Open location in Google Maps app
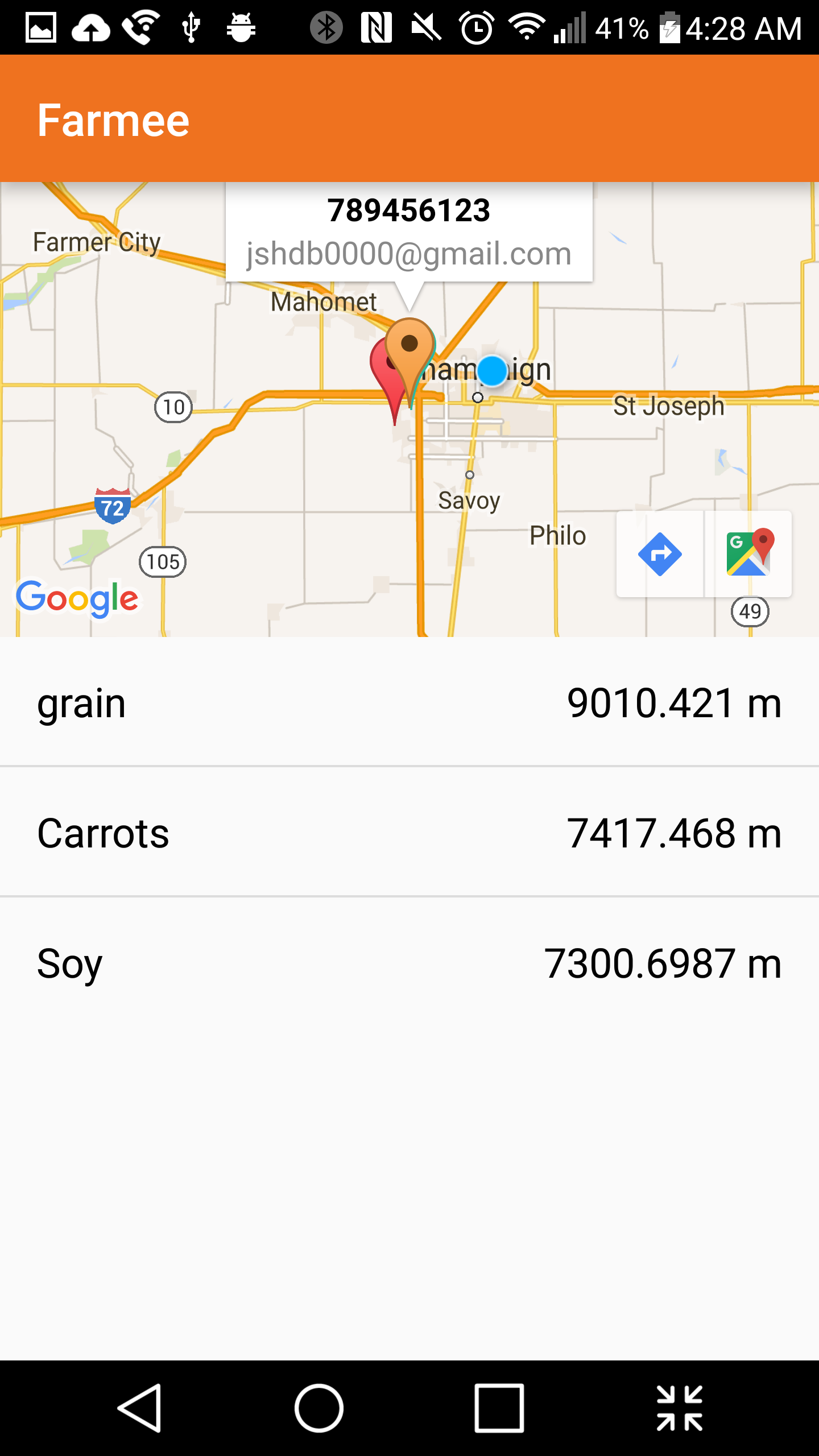 pos(749,554)
